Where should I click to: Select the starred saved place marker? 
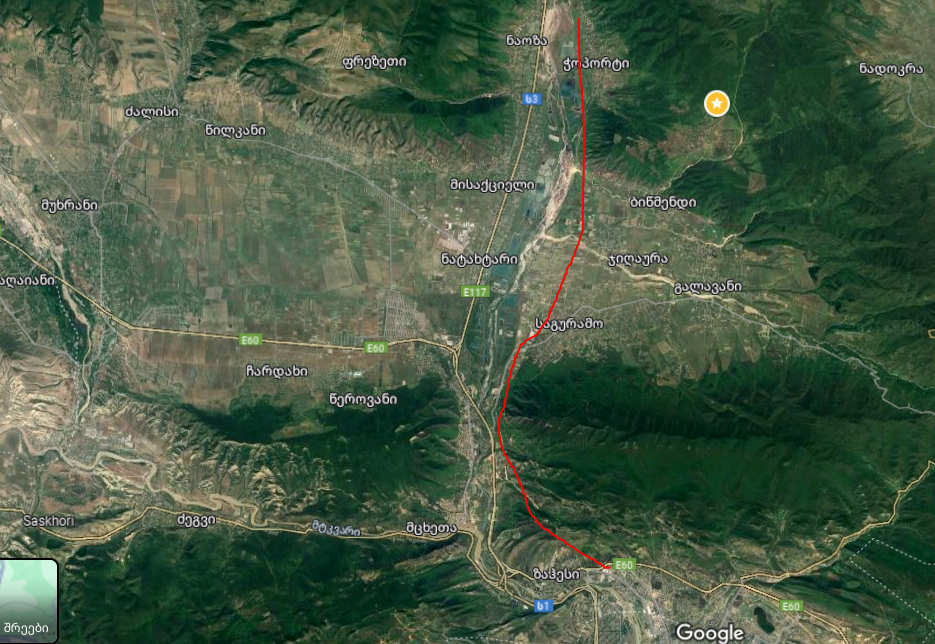716,104
